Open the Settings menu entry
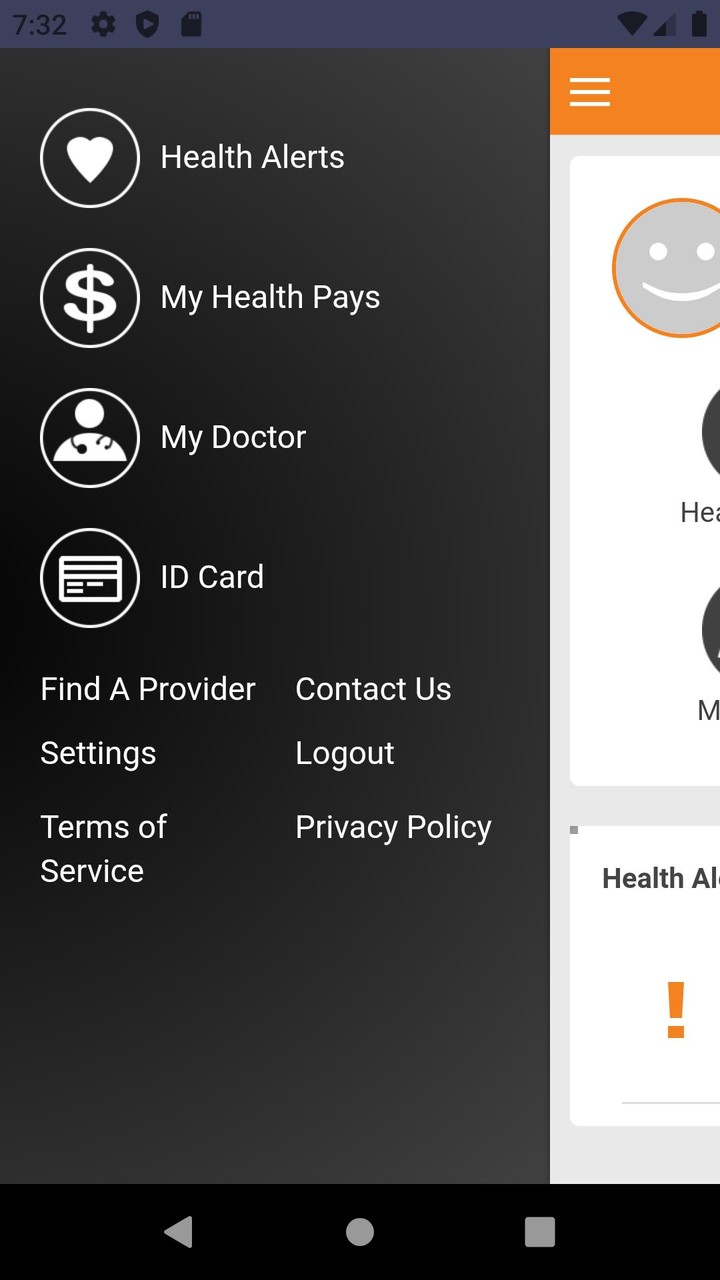Image resolution: width=720 pixels, height=1280 pixels. 98,752
